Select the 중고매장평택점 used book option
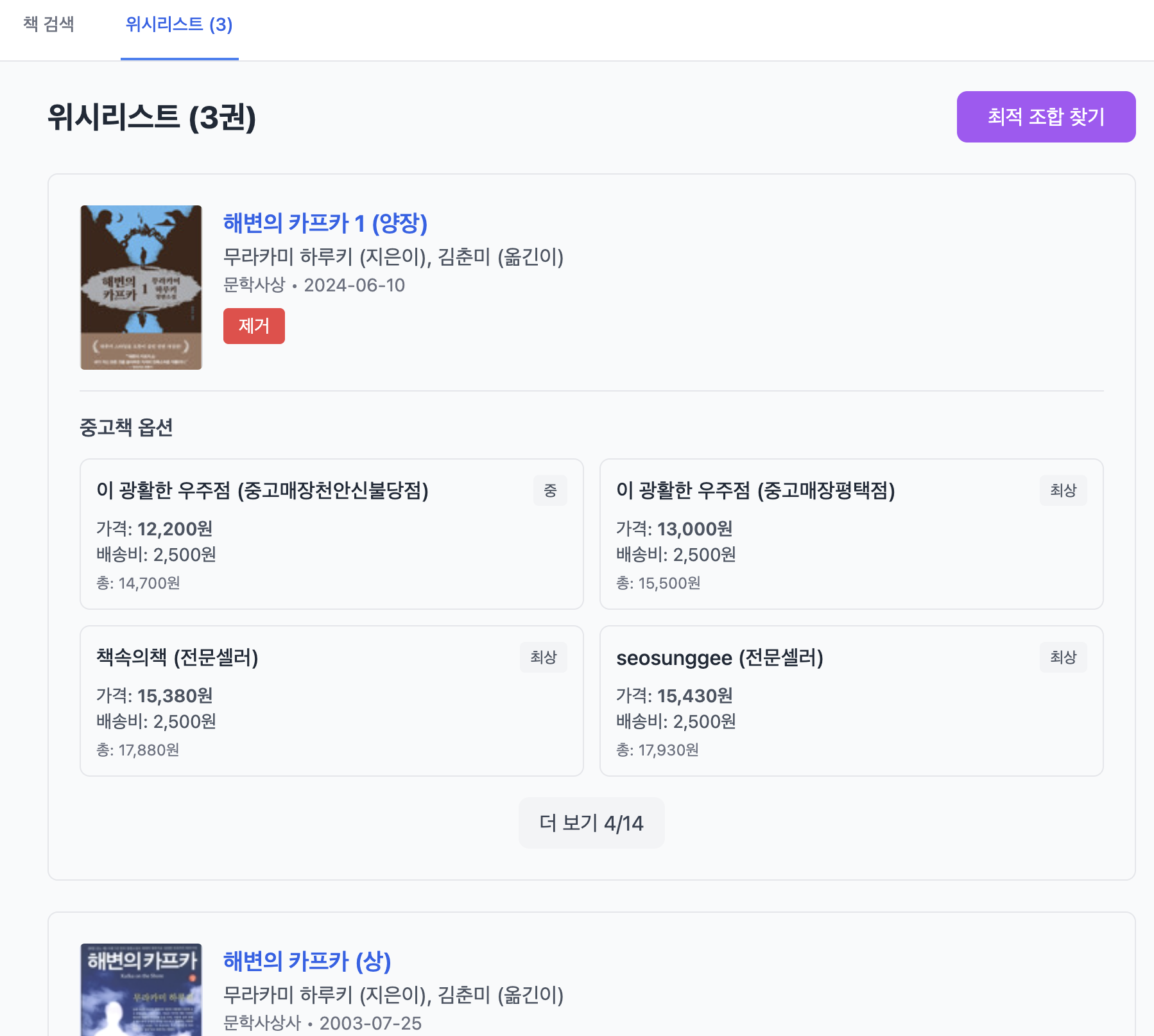This screenshot has height=1036, width=1154. [x=850, y=533]
